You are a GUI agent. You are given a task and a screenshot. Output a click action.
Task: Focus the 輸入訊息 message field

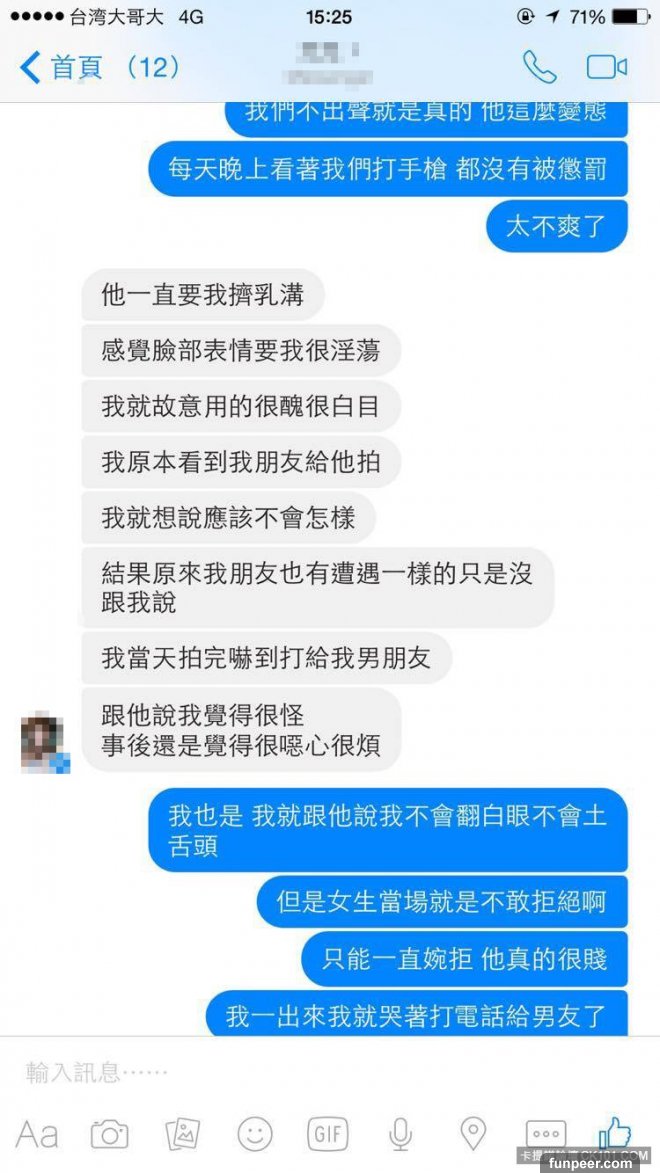click(x=300, y=1073)
